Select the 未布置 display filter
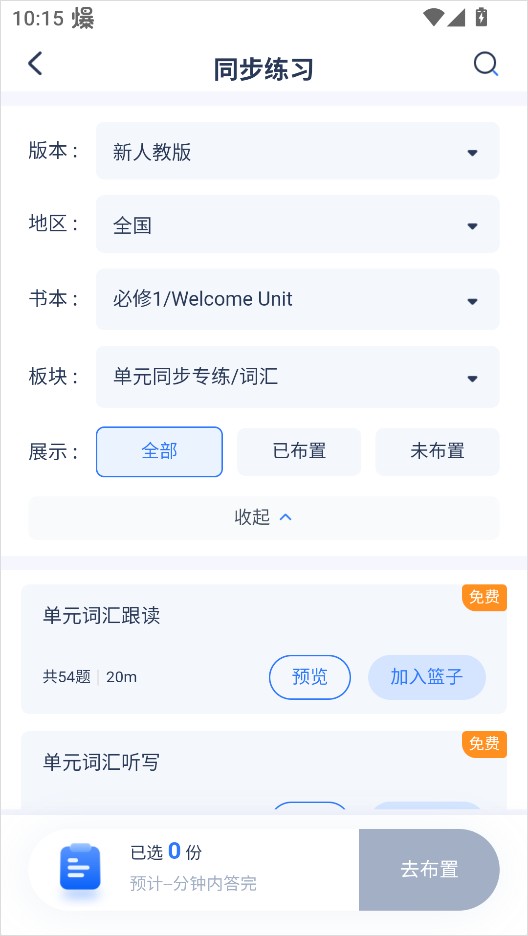This screenshot has width=528, height=936. 437,451
